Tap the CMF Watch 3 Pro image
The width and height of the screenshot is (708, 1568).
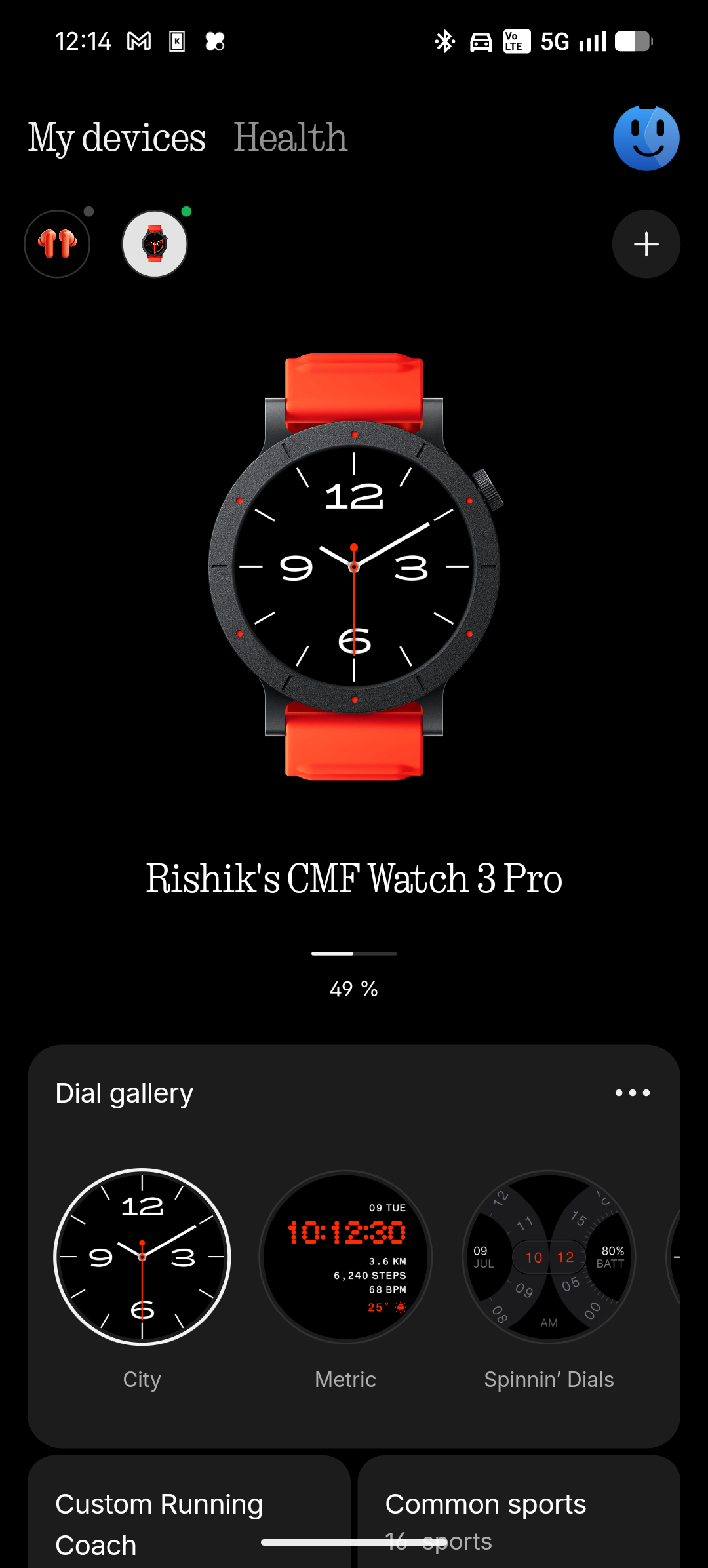tap(354, 566)
